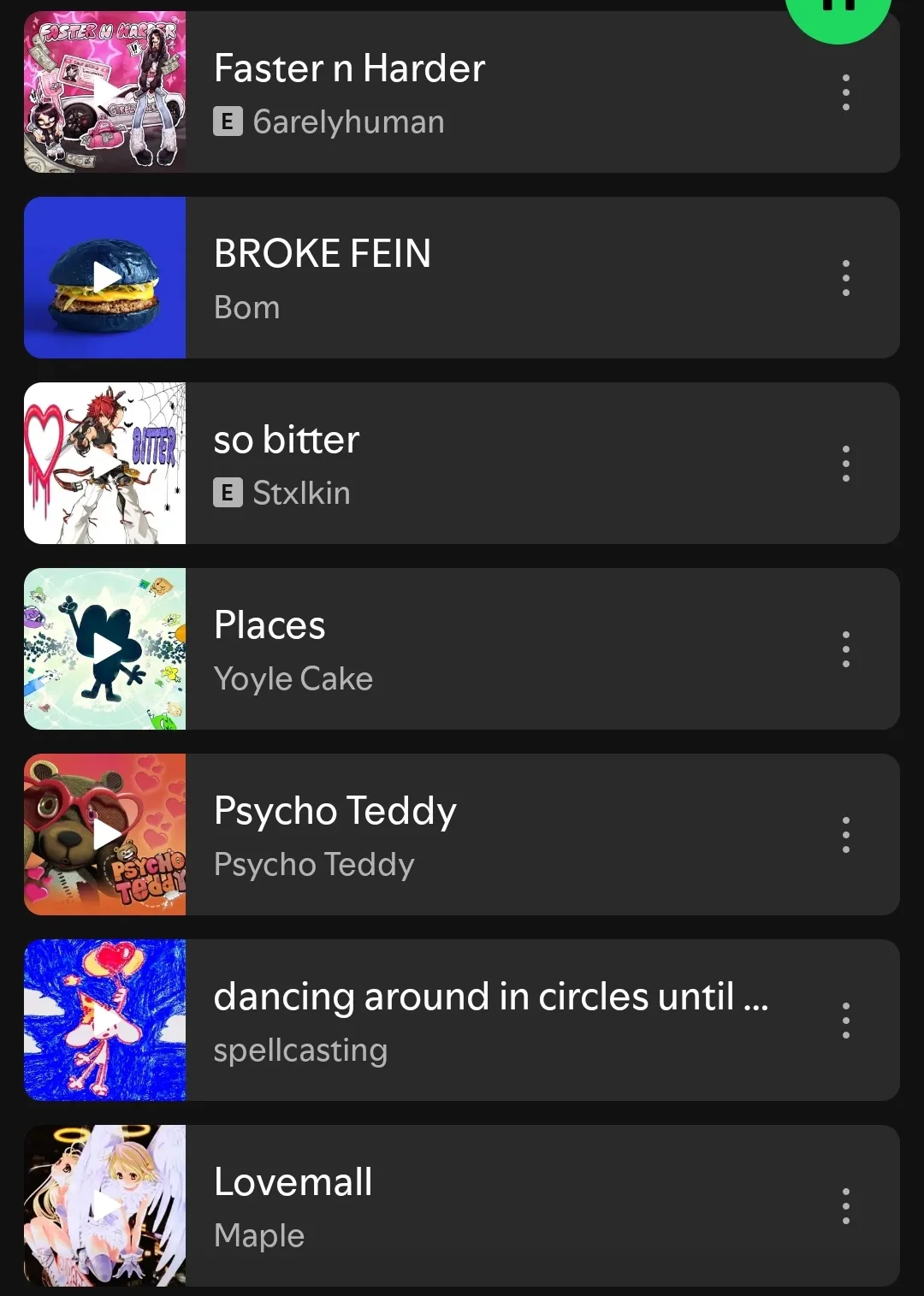The image size is (924, 1296).
Task: Open more options for Faster n Harder
Action: (845, 92)
